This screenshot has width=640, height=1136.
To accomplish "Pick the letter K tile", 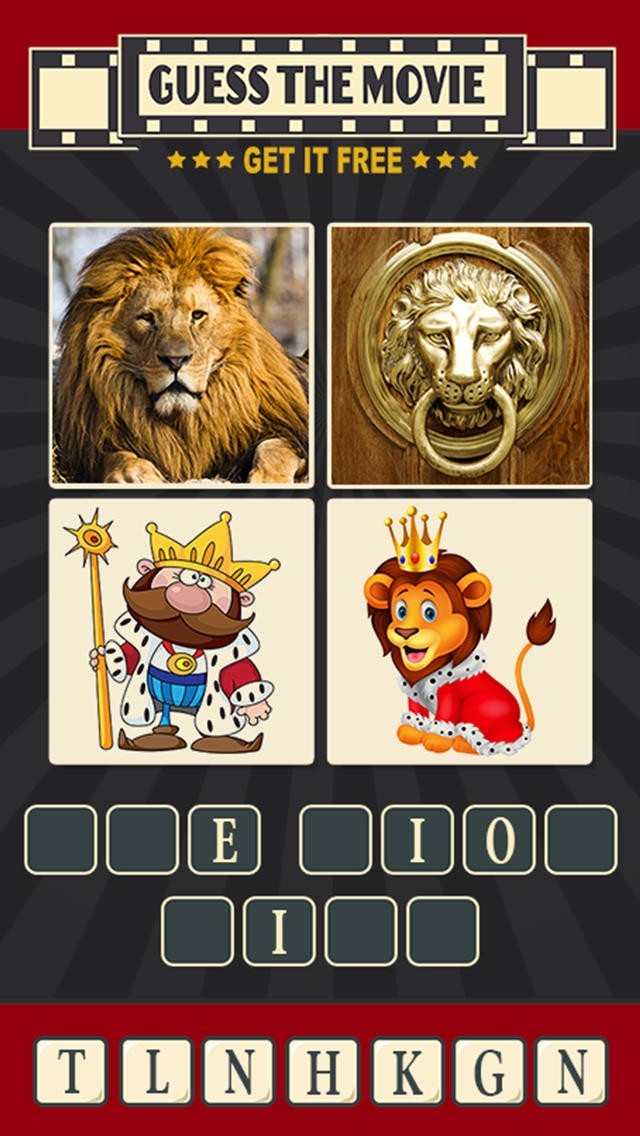I will [406, 1071].
